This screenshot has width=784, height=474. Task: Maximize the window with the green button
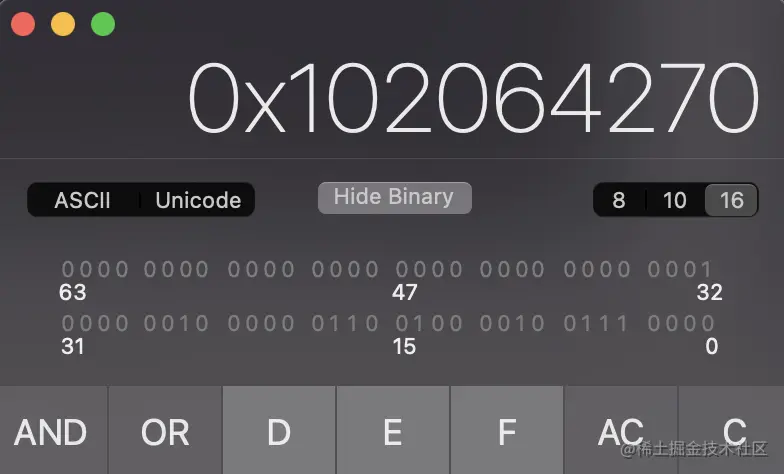102,24
